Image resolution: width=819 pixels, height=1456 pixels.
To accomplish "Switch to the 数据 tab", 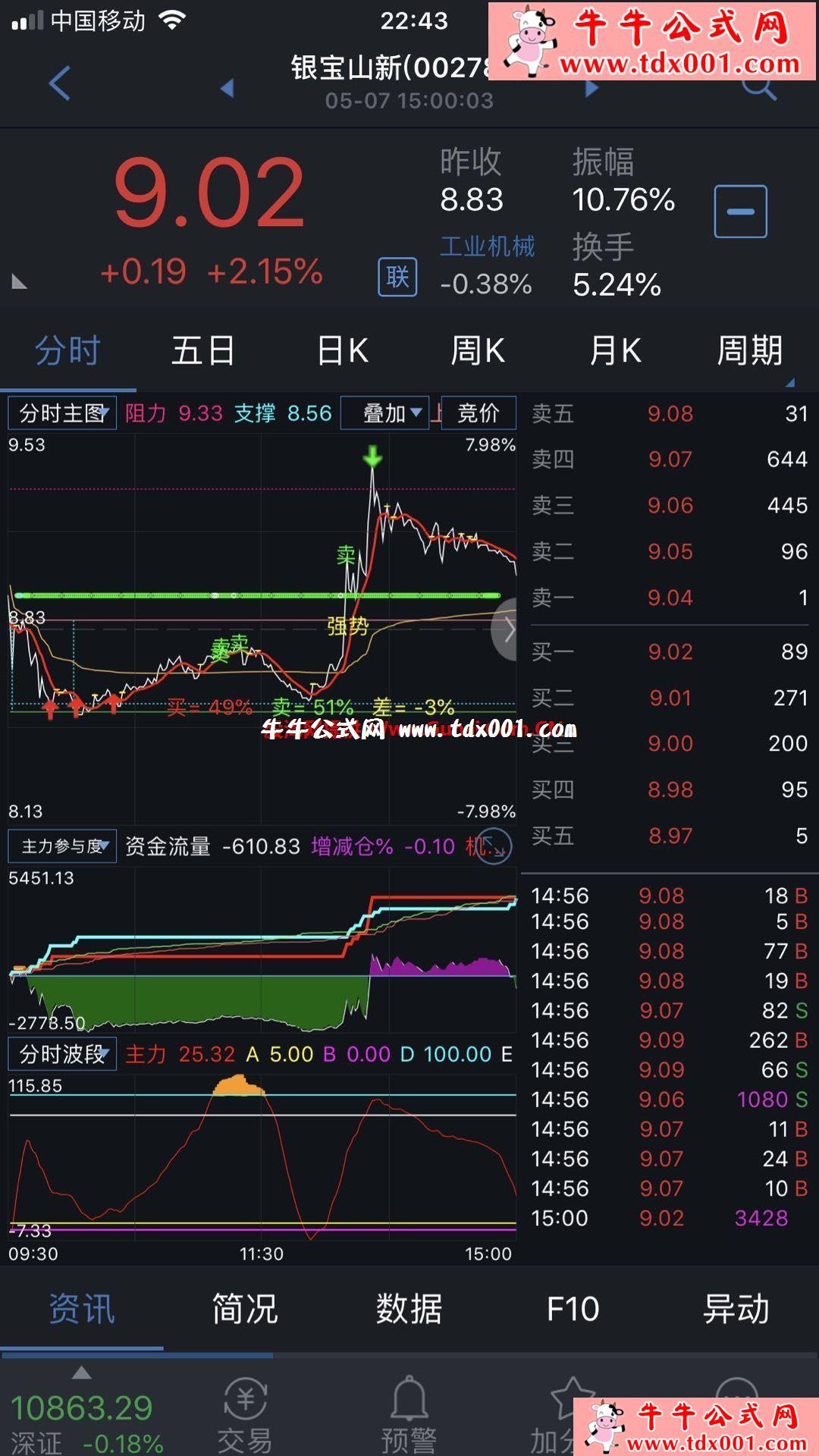I will [409, 1309].
